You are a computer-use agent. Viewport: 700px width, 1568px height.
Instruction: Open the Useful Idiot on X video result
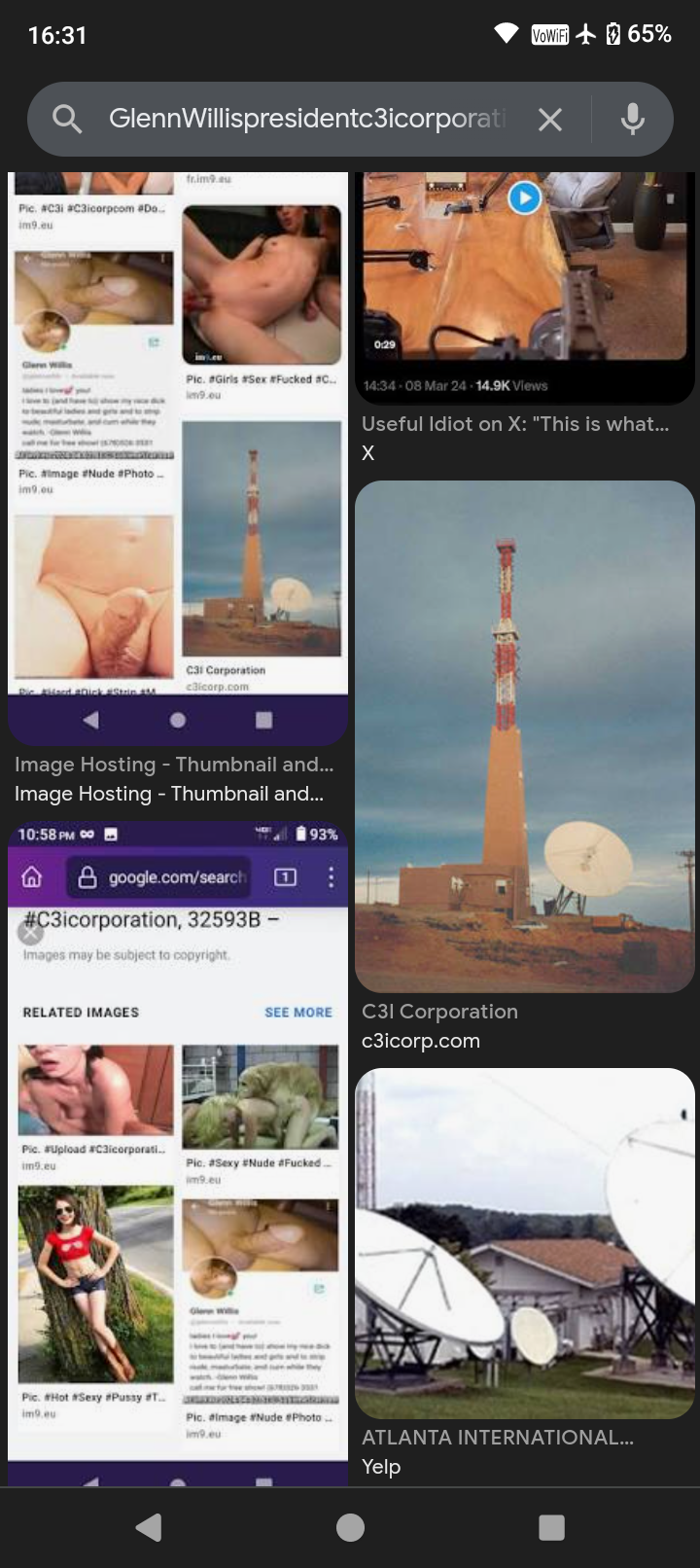[x=525, y=282]
